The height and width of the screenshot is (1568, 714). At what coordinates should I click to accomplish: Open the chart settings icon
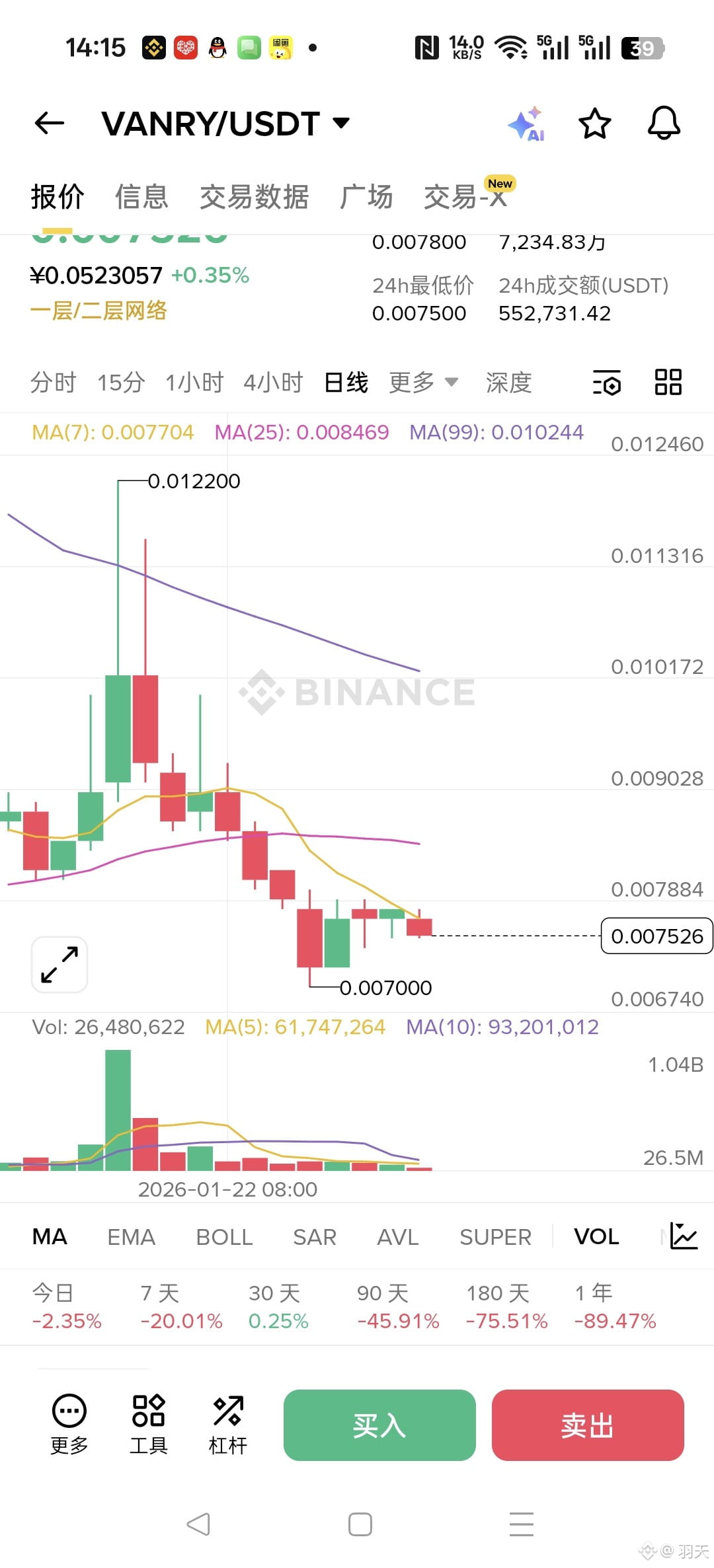coord(607,383)
